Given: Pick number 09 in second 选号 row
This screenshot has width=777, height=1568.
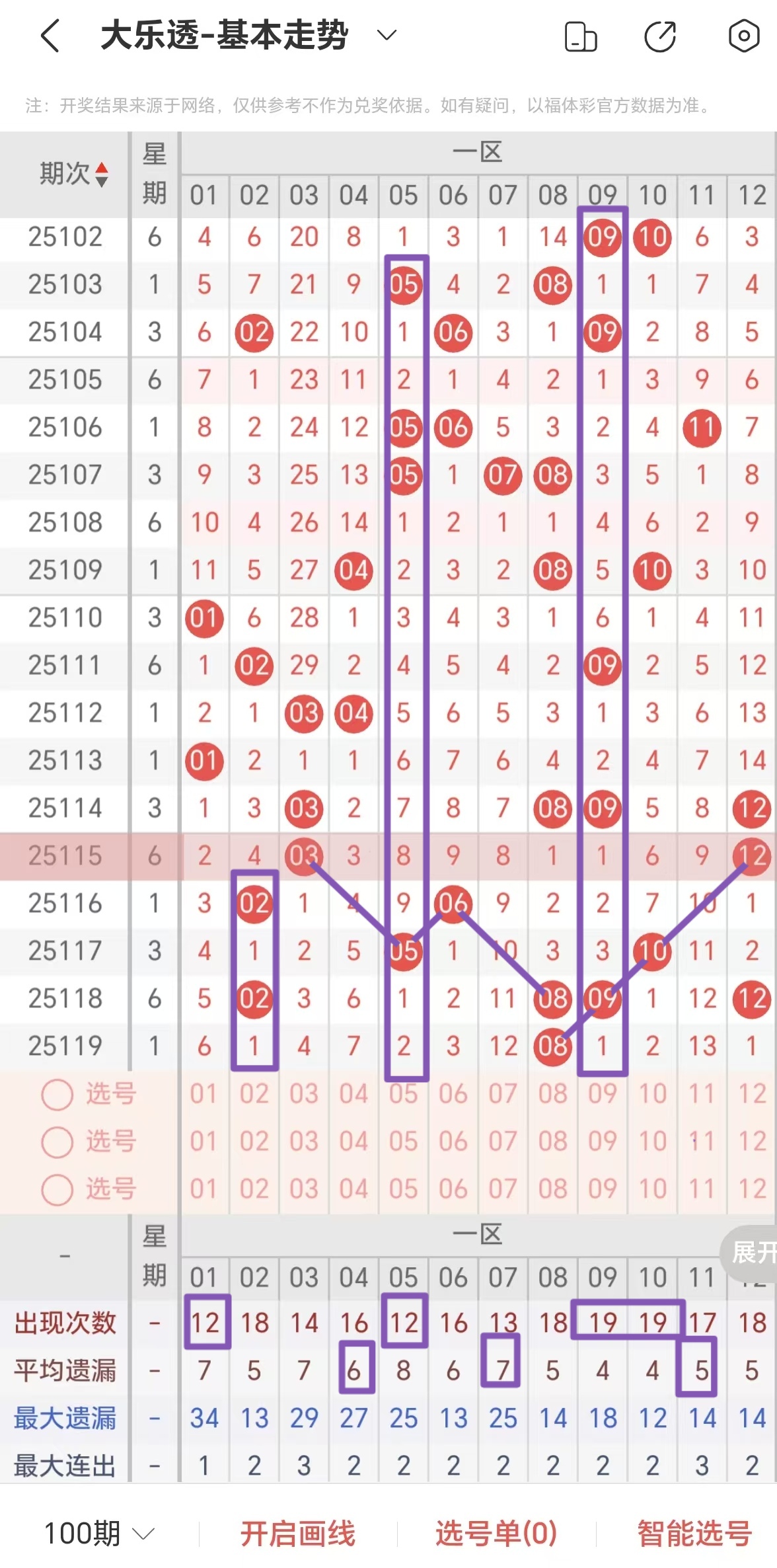Looking at the screenshot, I should 602,1142.
